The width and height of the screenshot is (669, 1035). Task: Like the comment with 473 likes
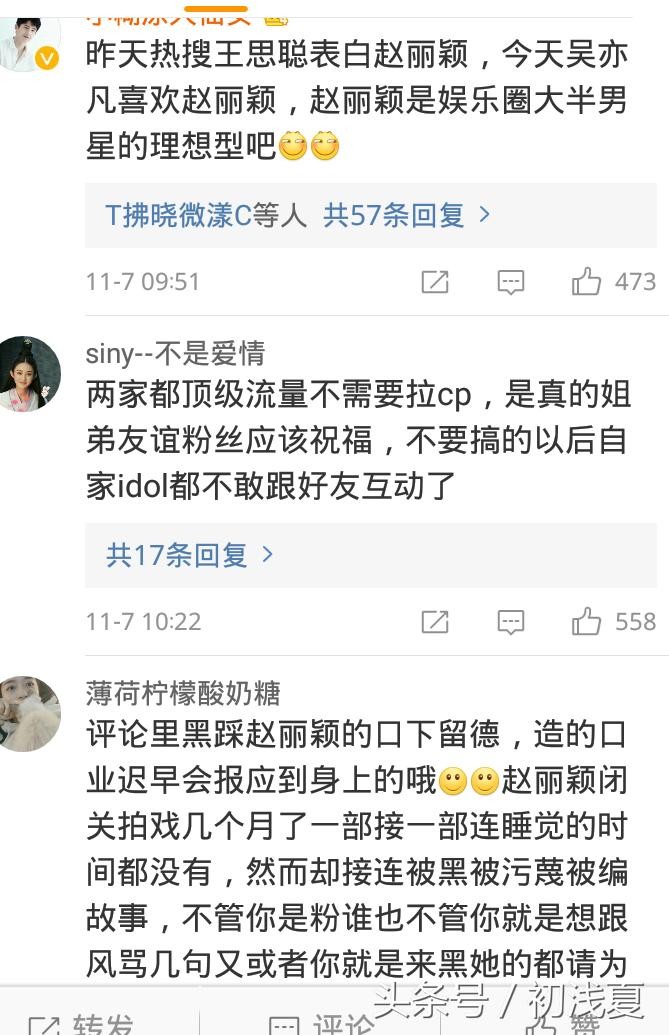(x=587, y=282)
